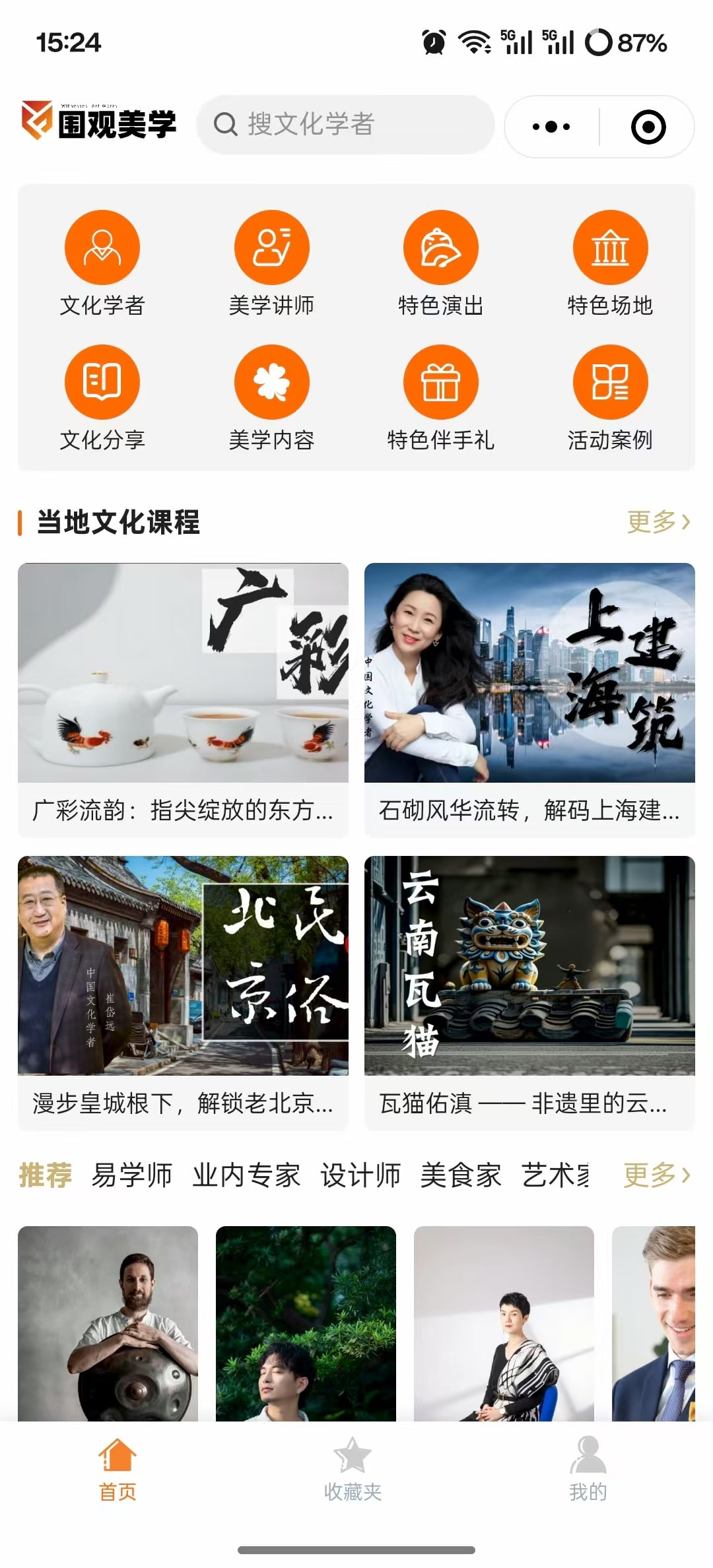Viewport: 713px width, 1568px height.
Task: Tap 更多 next to 当地文化课程
Action: pyautogui.click(x=658, y=522)
